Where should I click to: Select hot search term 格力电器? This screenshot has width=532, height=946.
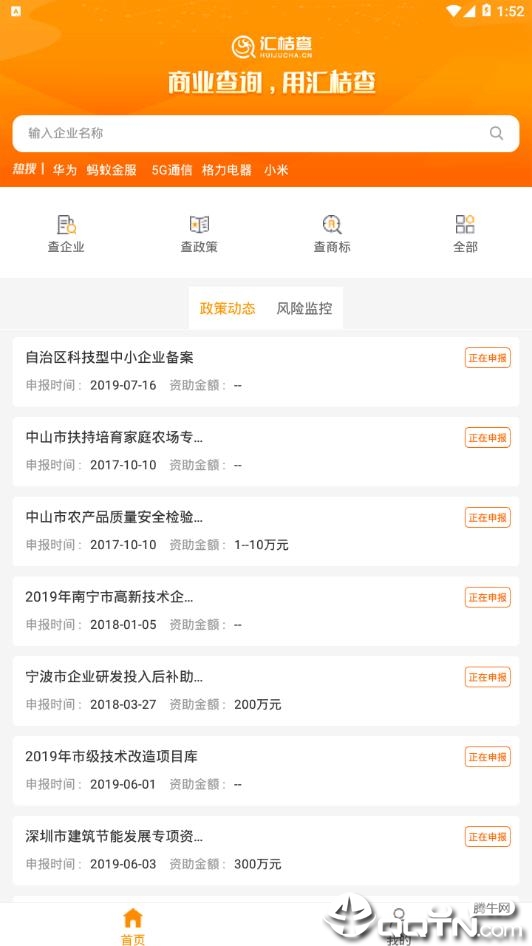coord(227,170)
